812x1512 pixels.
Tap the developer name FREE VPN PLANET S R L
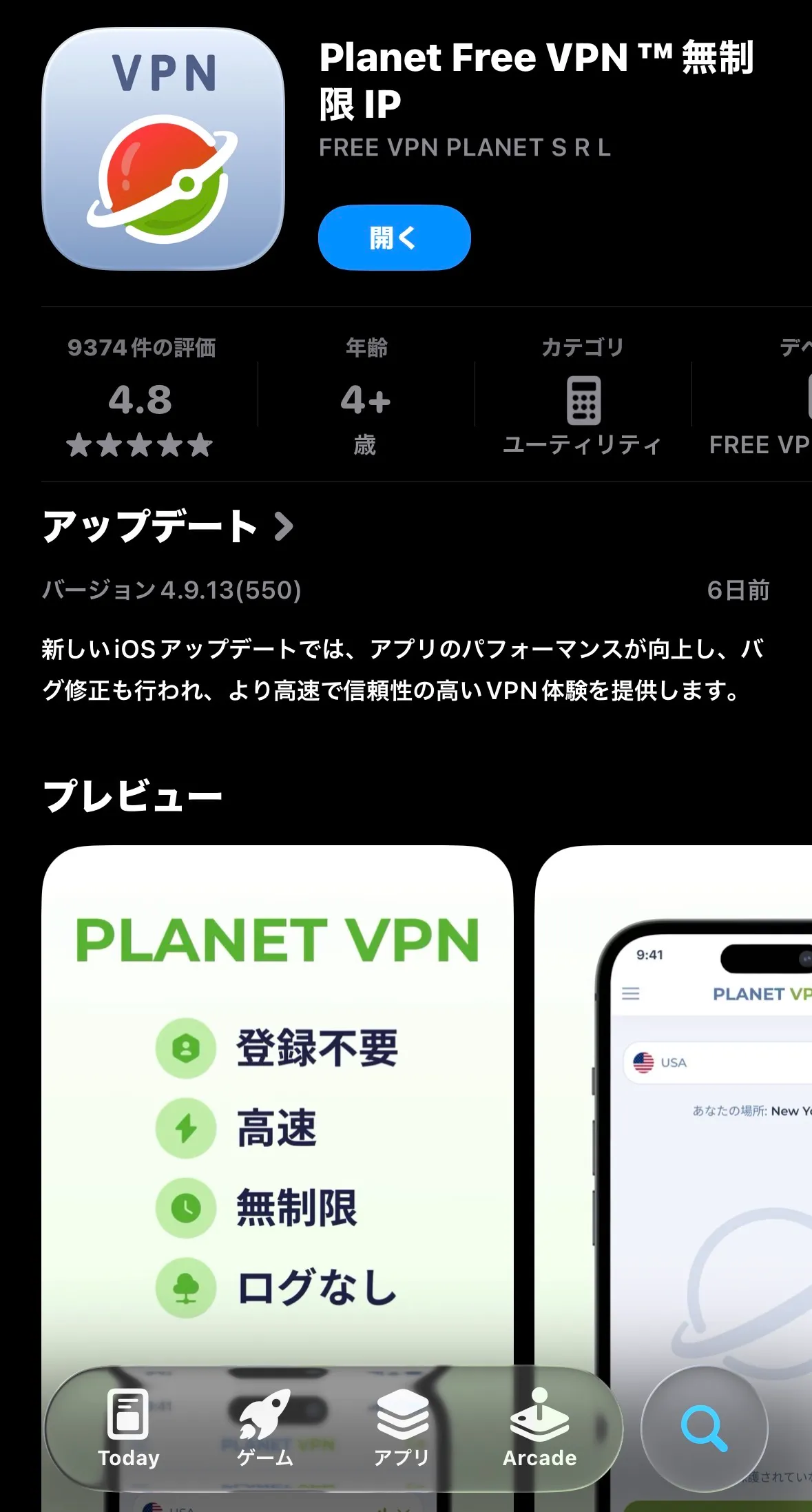point(465,147)
